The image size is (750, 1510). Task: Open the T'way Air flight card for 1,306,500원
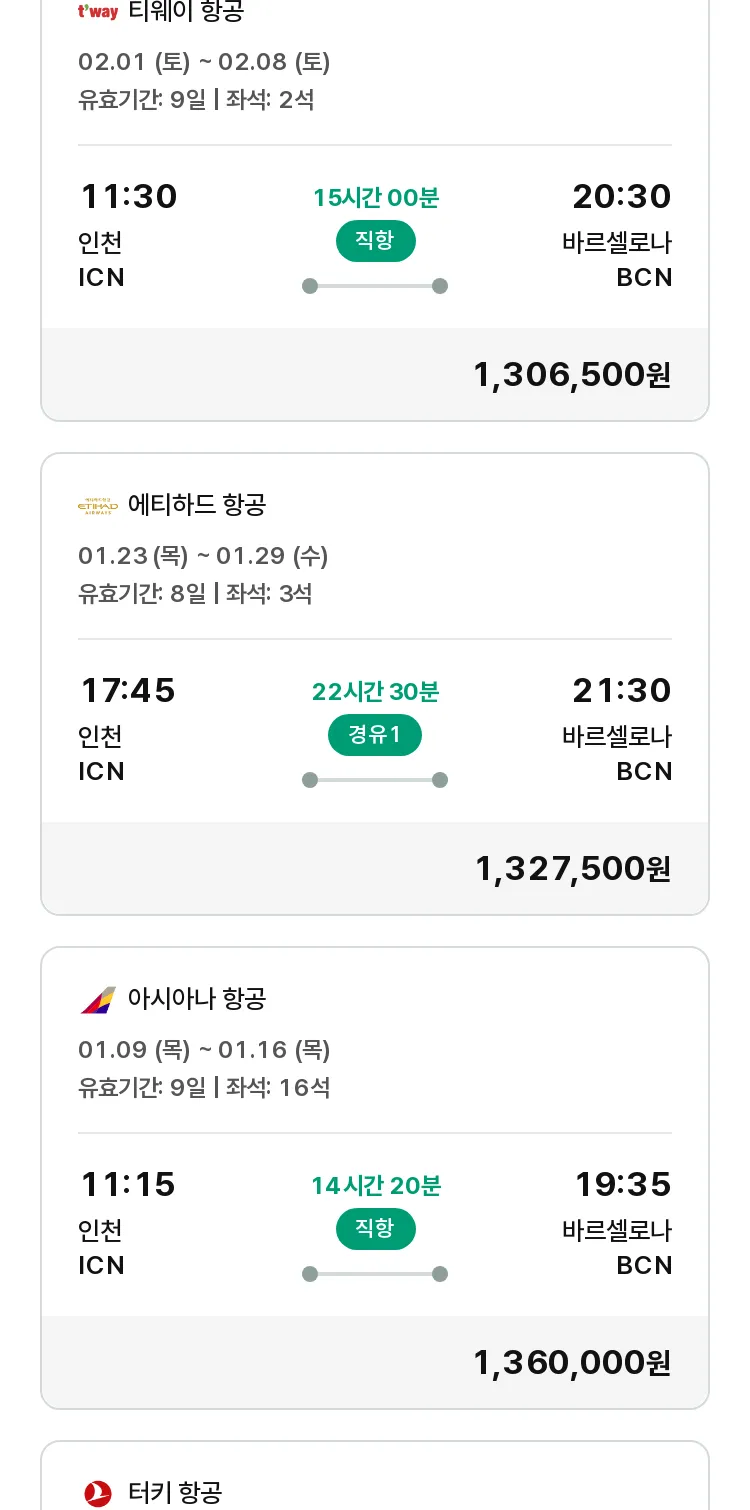pos(375,205)
